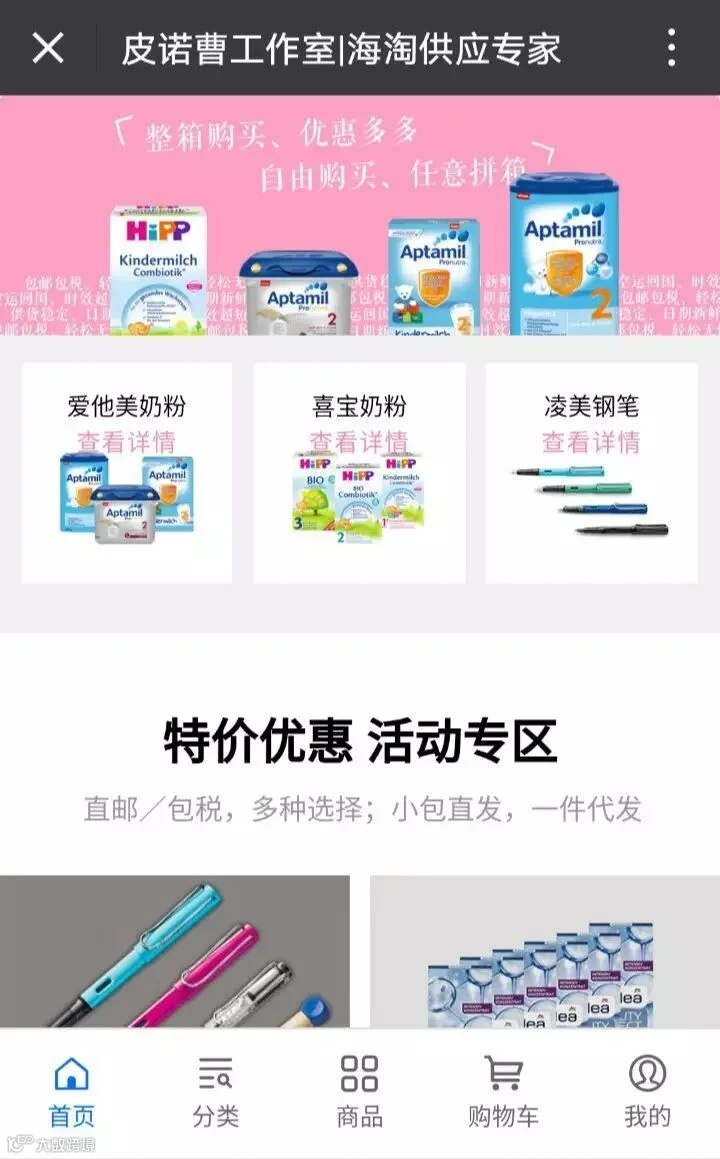Switch to the 分类 tab

coord(215,1092)
